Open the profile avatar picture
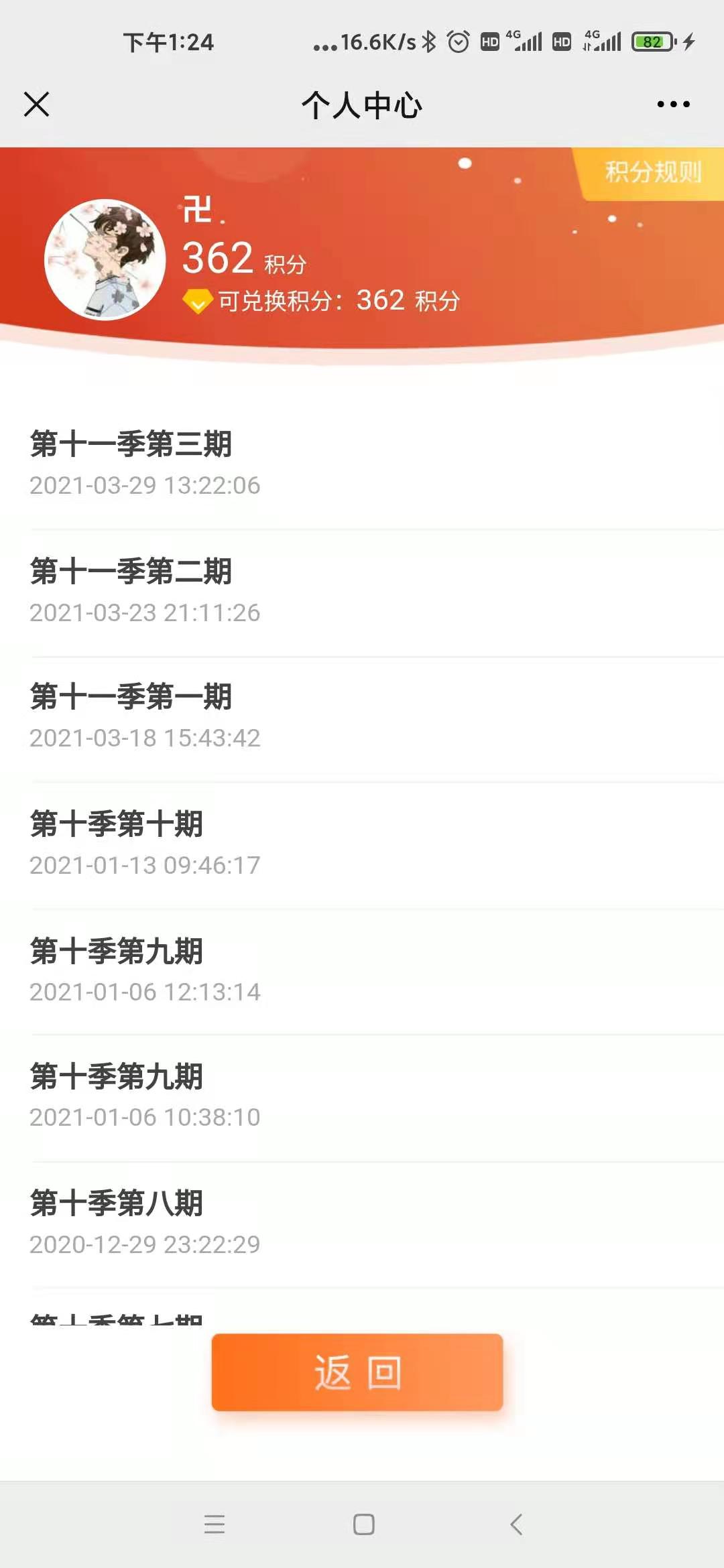Image resolution: width=724 pixels, height=1568 pixels. pyautogui.click(x=105, y=259)
